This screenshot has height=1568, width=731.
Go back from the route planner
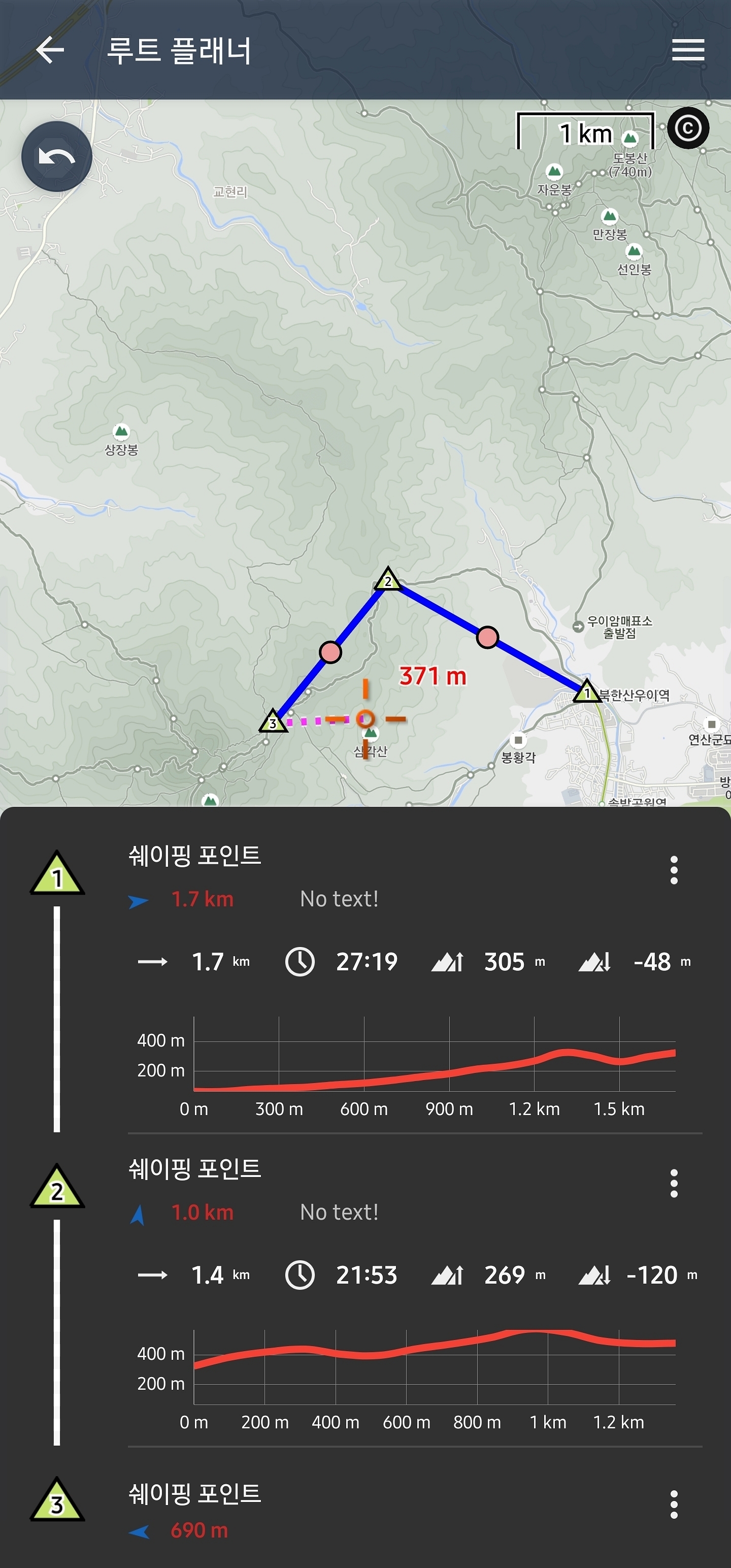(x=50, y=49)
